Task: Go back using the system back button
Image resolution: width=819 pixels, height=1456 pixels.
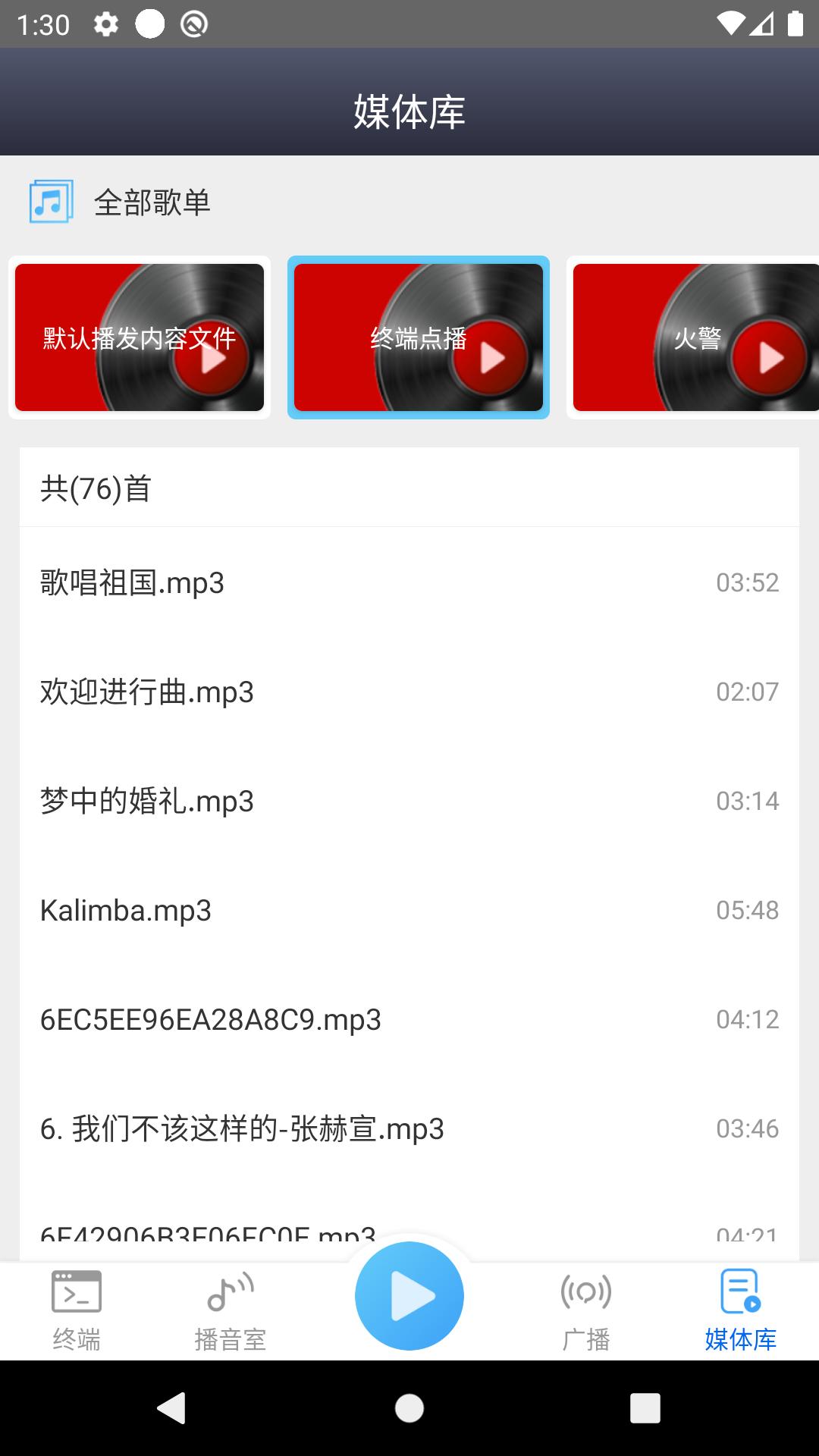Action: [171, 1408]
